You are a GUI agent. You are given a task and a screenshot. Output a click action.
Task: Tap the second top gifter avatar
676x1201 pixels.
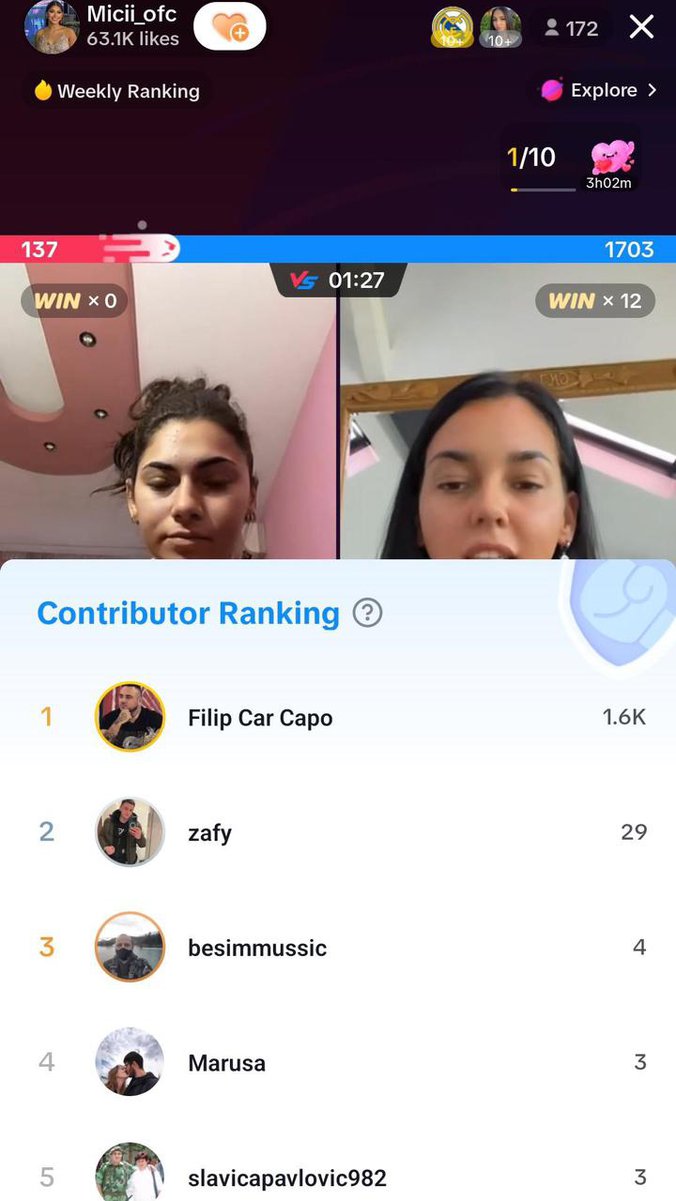[x=500, y=27]
